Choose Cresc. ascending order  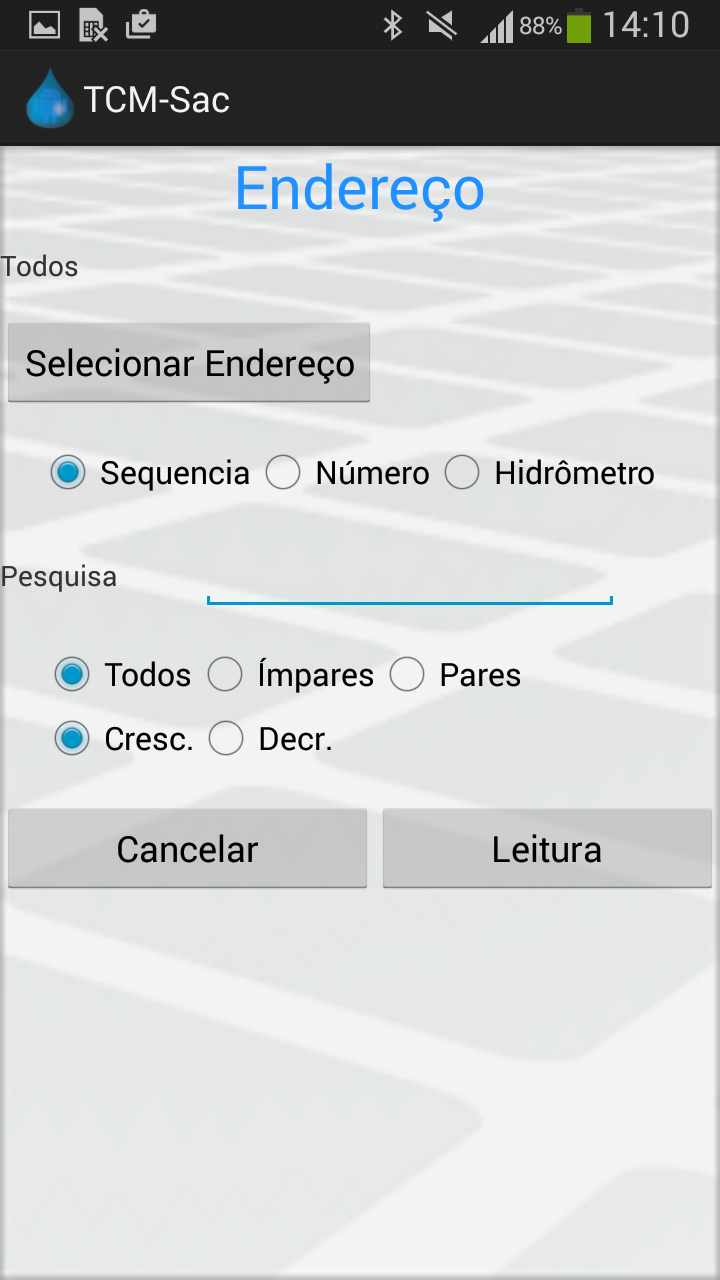coord(124,739)
